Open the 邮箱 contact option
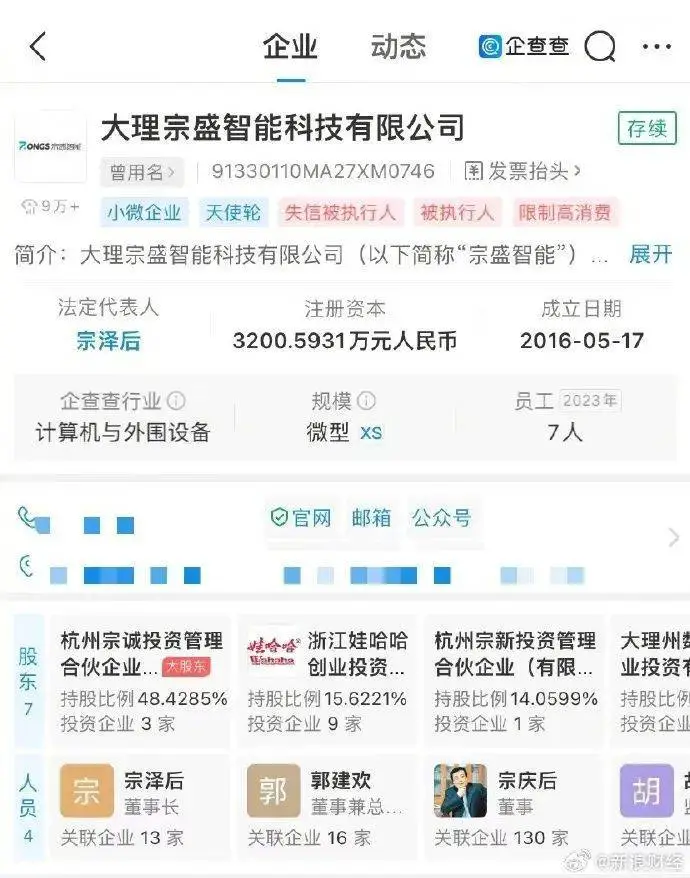 [371, 518]
